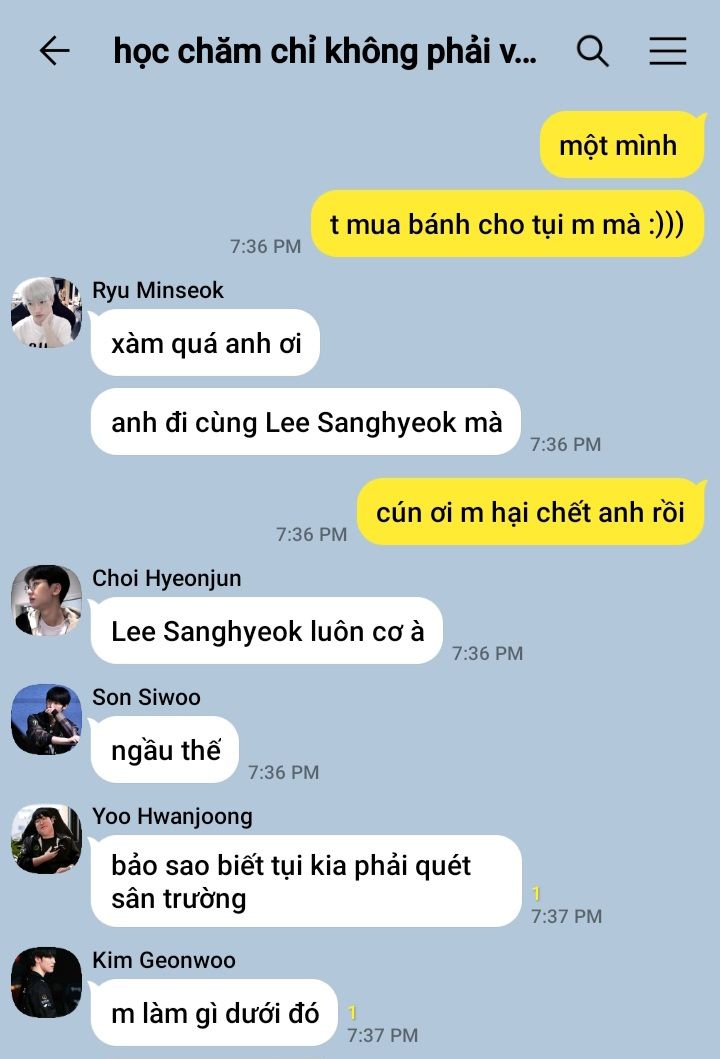
Task: Go back using the arrow
Action: pos(55,51)
